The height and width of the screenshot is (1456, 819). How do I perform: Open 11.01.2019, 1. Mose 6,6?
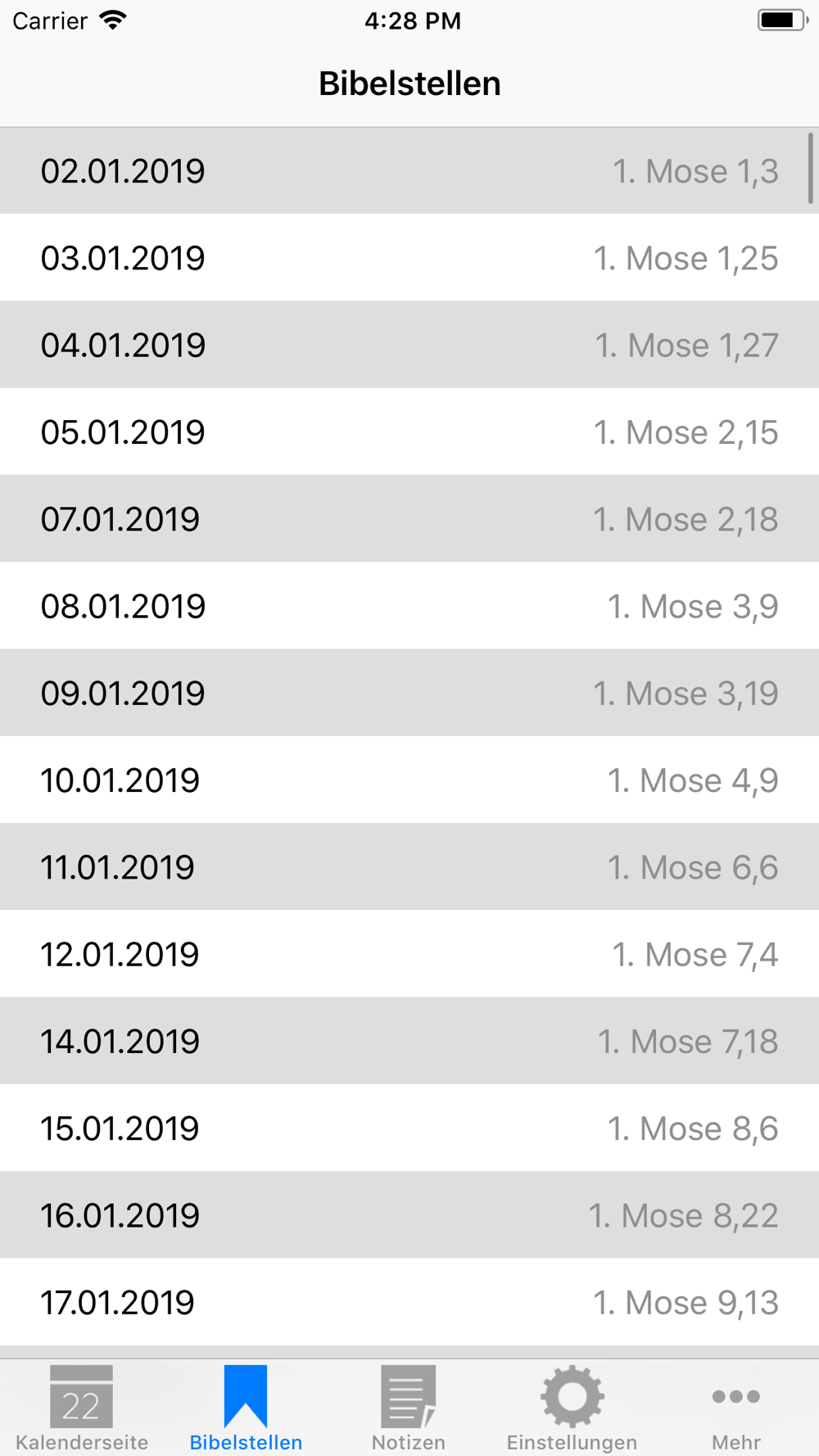pyautogui.click(x=409, y=866)
